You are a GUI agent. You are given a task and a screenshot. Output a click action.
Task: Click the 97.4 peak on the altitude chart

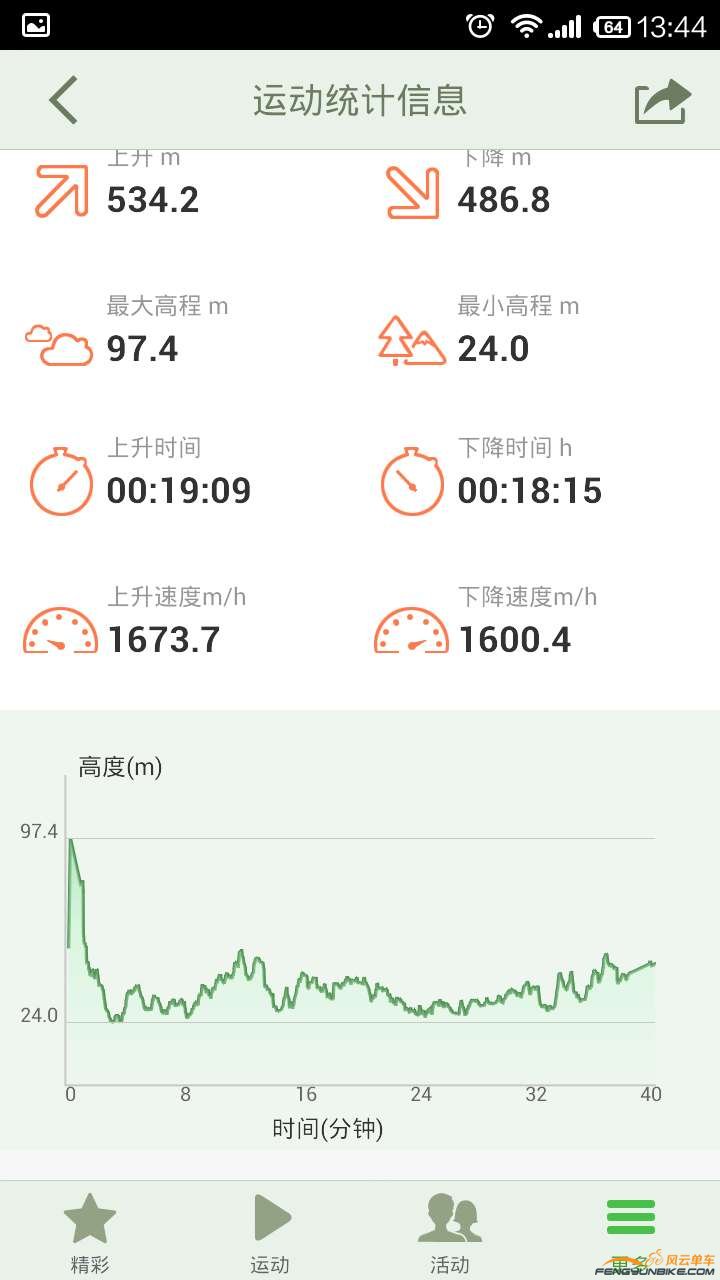[71, 840]
